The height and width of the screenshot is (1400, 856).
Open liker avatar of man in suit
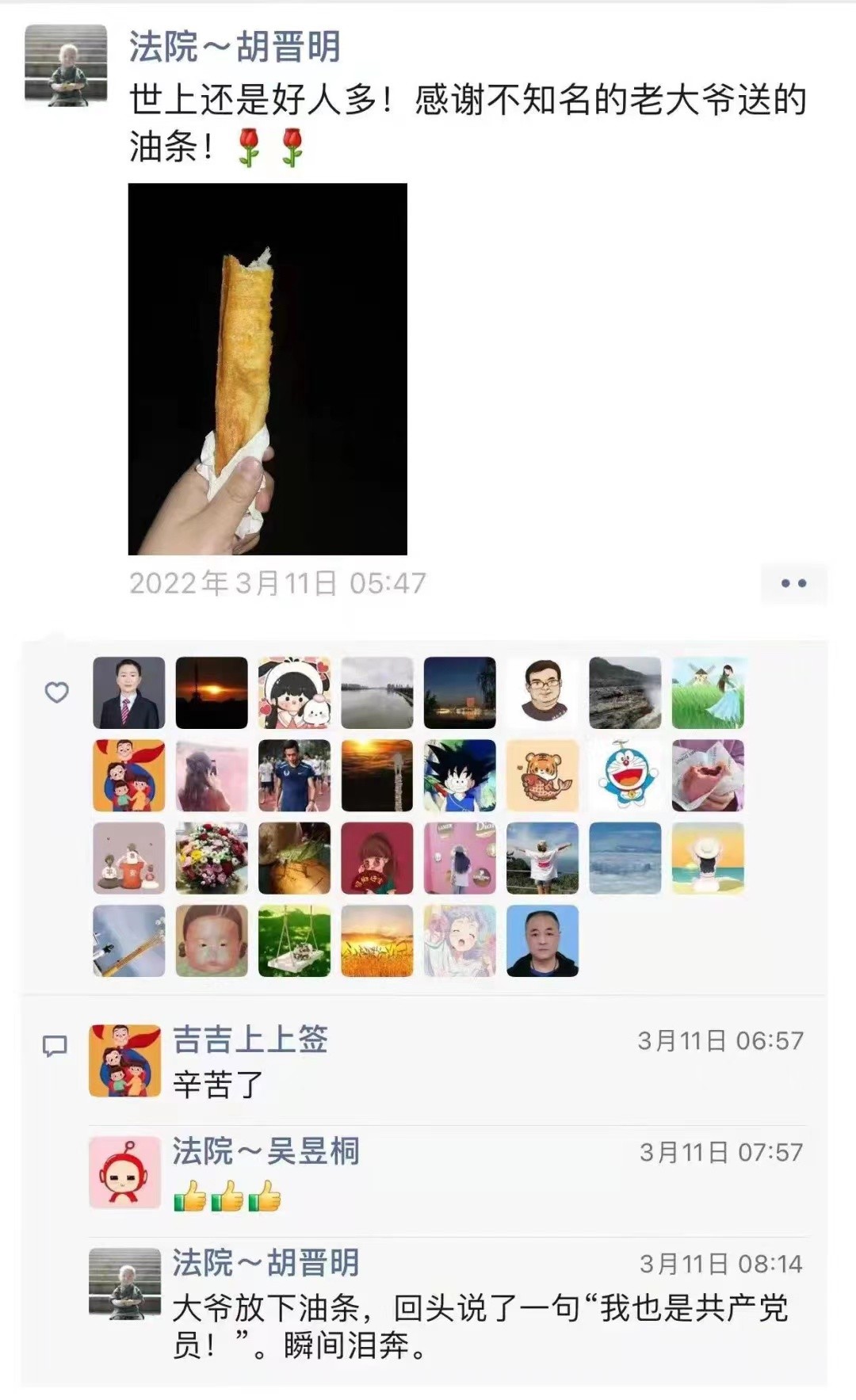(x=129, y=692)
